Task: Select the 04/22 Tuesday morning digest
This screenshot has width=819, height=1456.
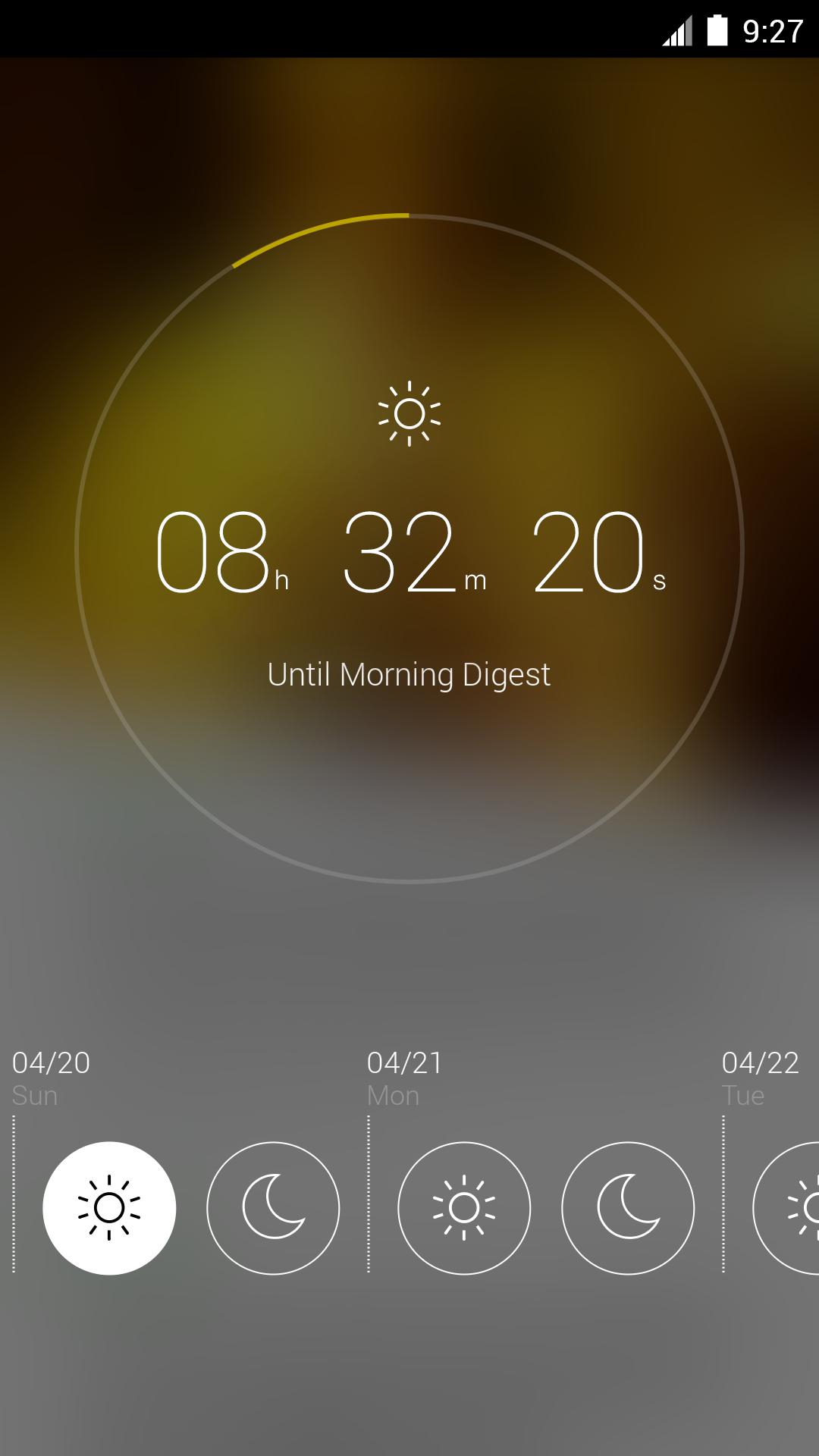Action: click(789, 1207)
